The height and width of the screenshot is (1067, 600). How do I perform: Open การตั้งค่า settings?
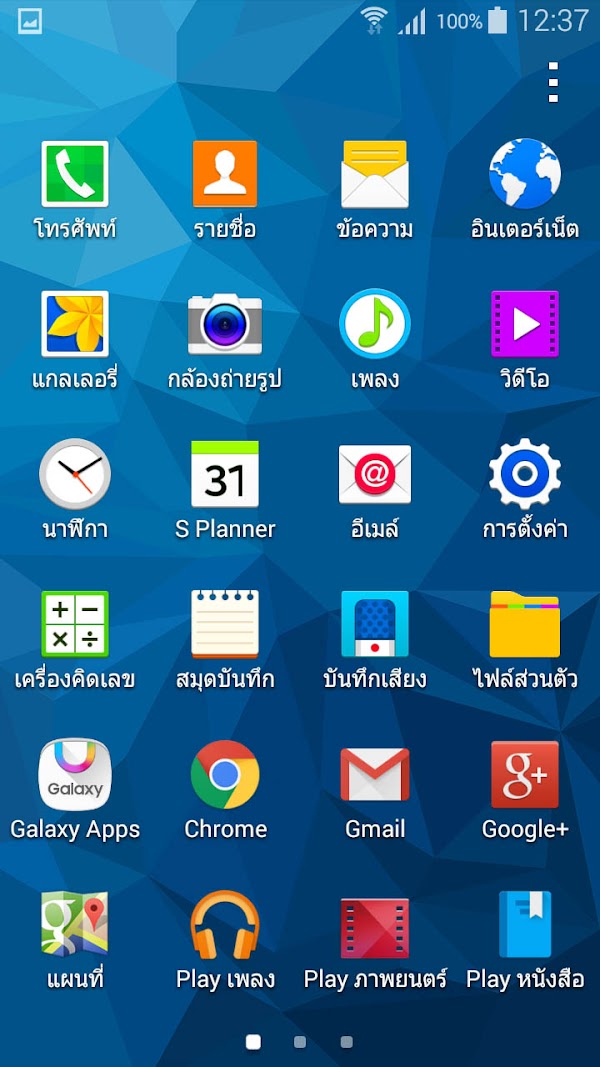525,474
